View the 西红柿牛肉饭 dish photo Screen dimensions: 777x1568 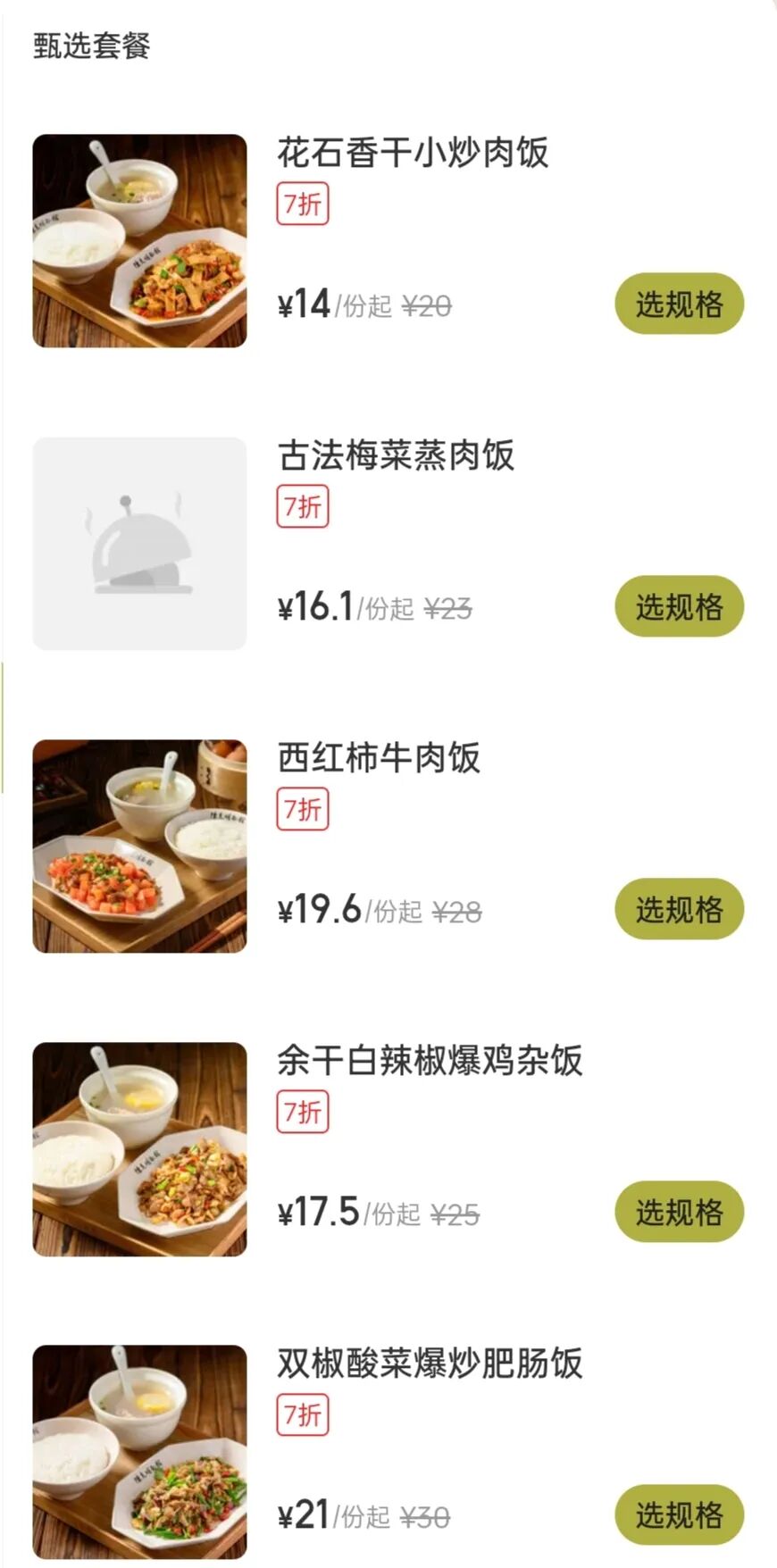[140, 847]
